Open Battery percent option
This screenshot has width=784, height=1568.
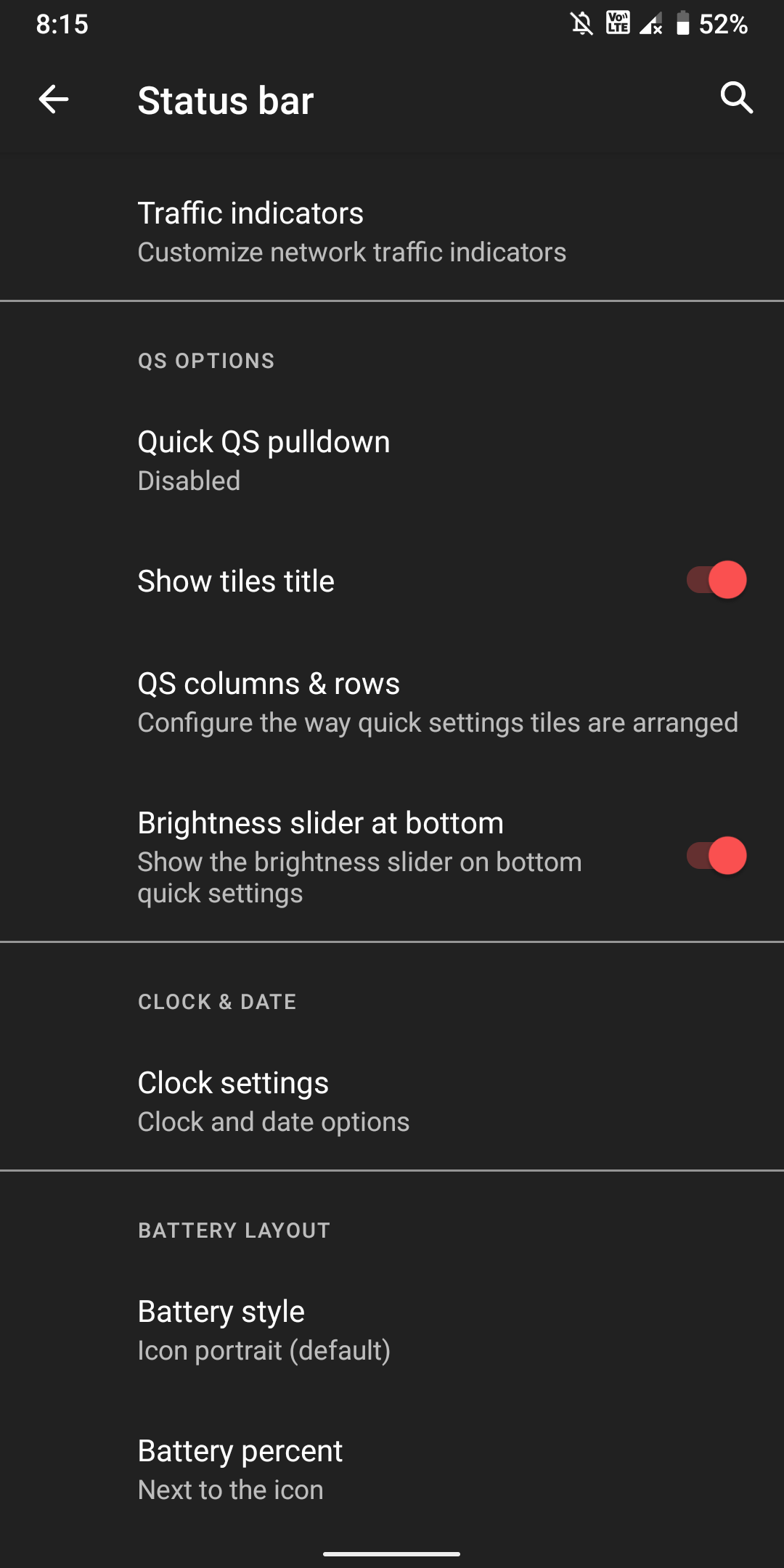tap(240, 1469)
